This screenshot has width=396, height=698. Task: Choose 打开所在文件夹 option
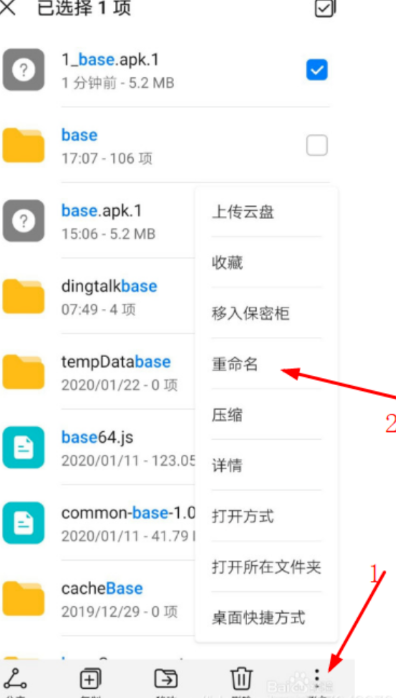266,567
